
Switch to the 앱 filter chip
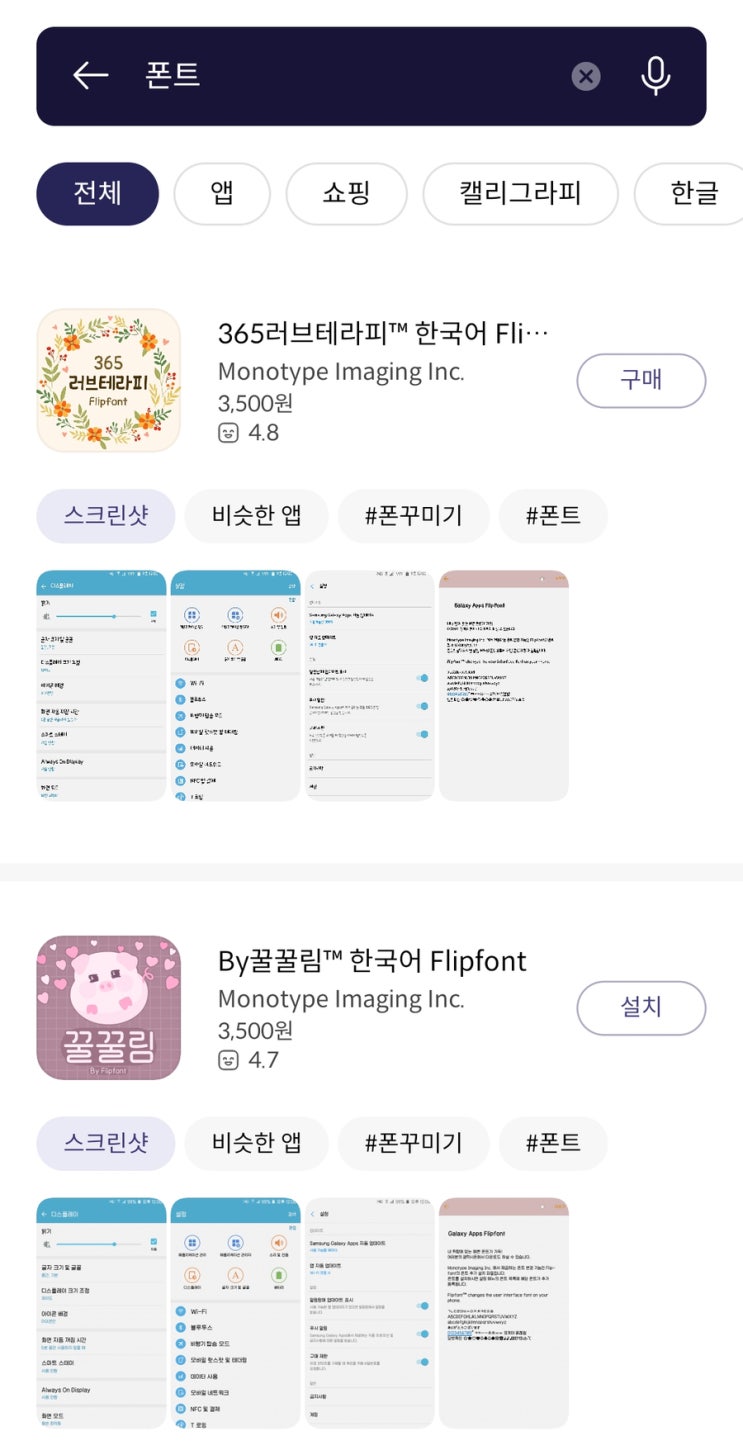[x=222, y=194]
